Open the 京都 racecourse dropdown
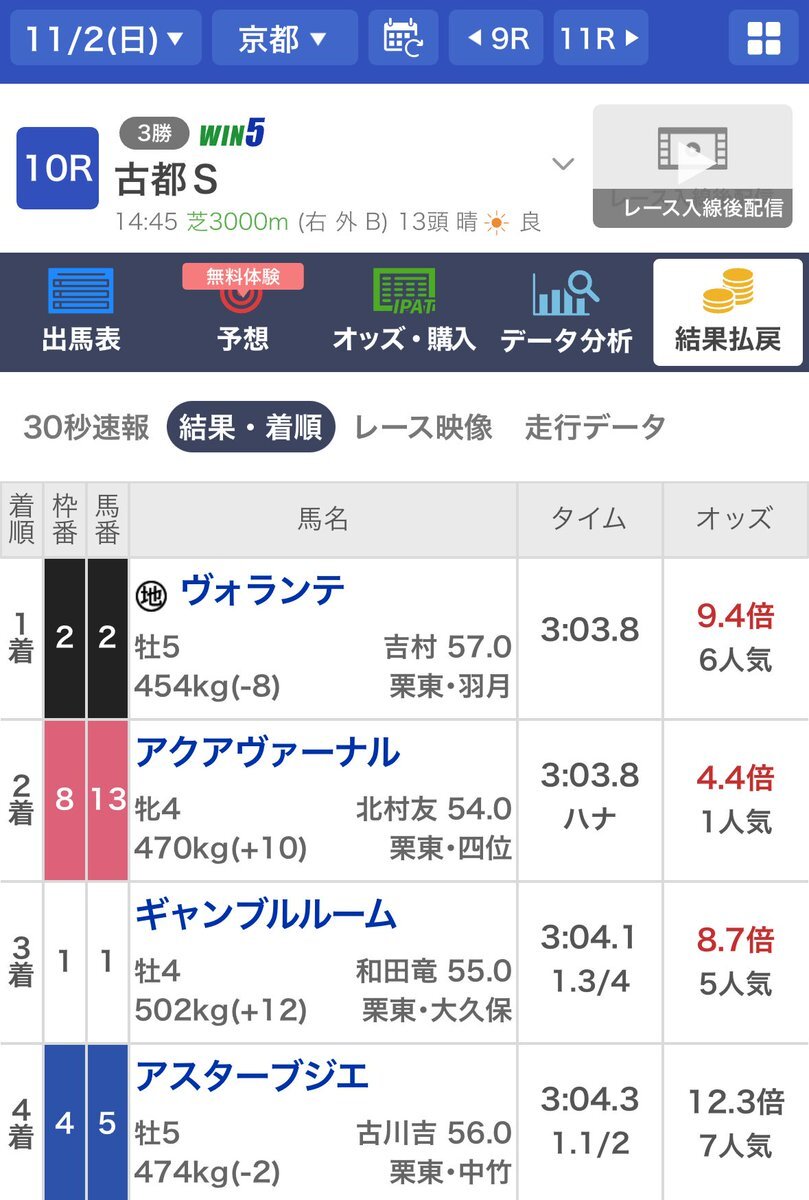 (283, 39)
